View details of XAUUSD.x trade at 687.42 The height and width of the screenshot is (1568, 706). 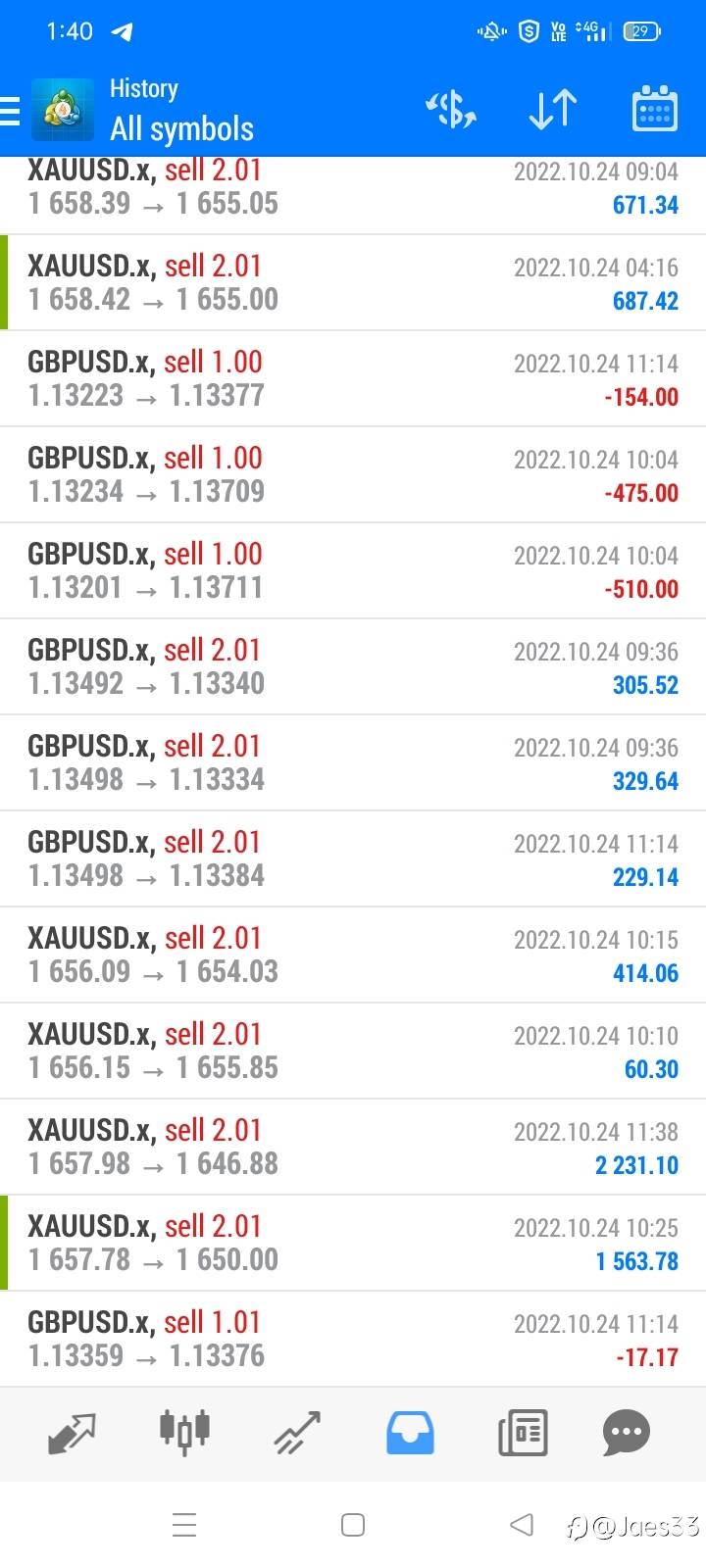coord(353,282)
